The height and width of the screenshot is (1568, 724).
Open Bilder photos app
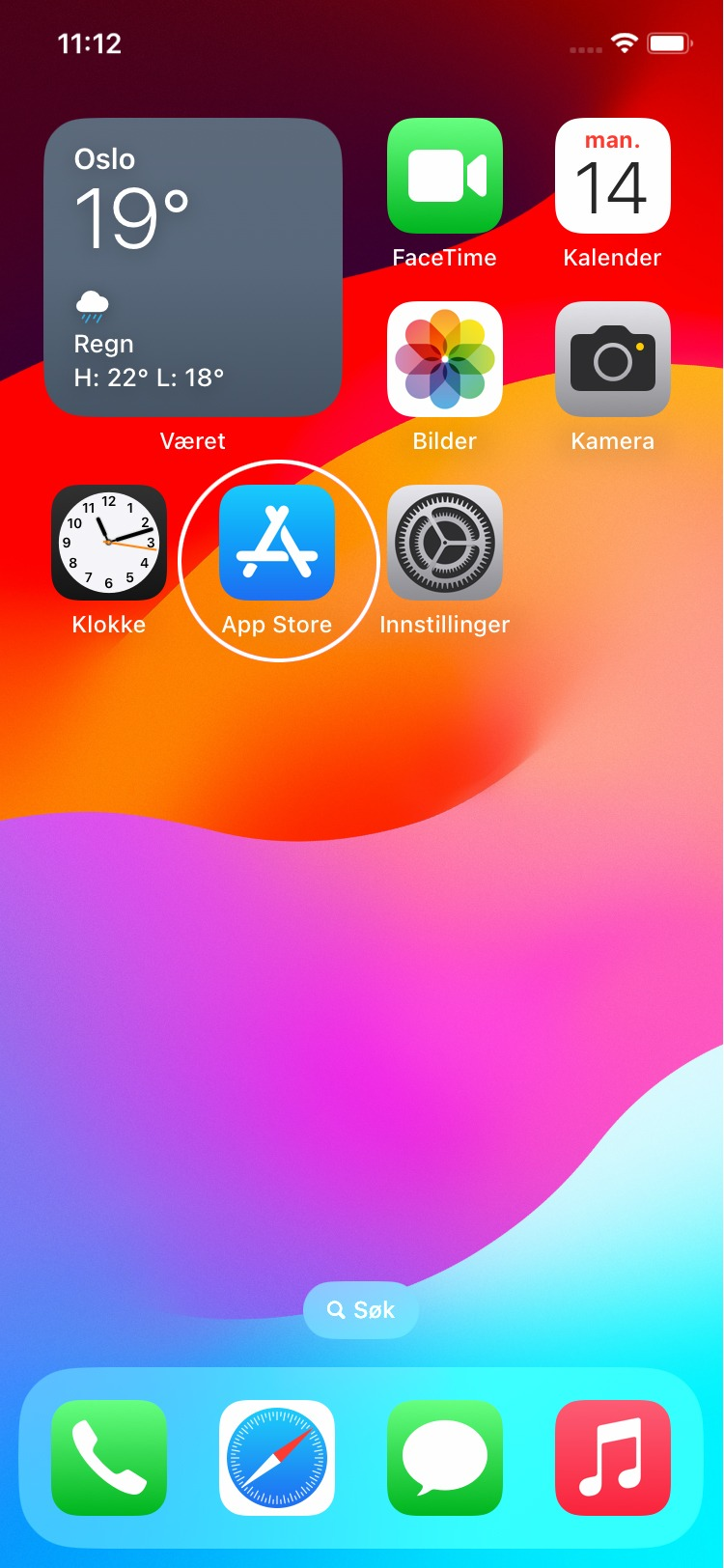tap(445, 360)
